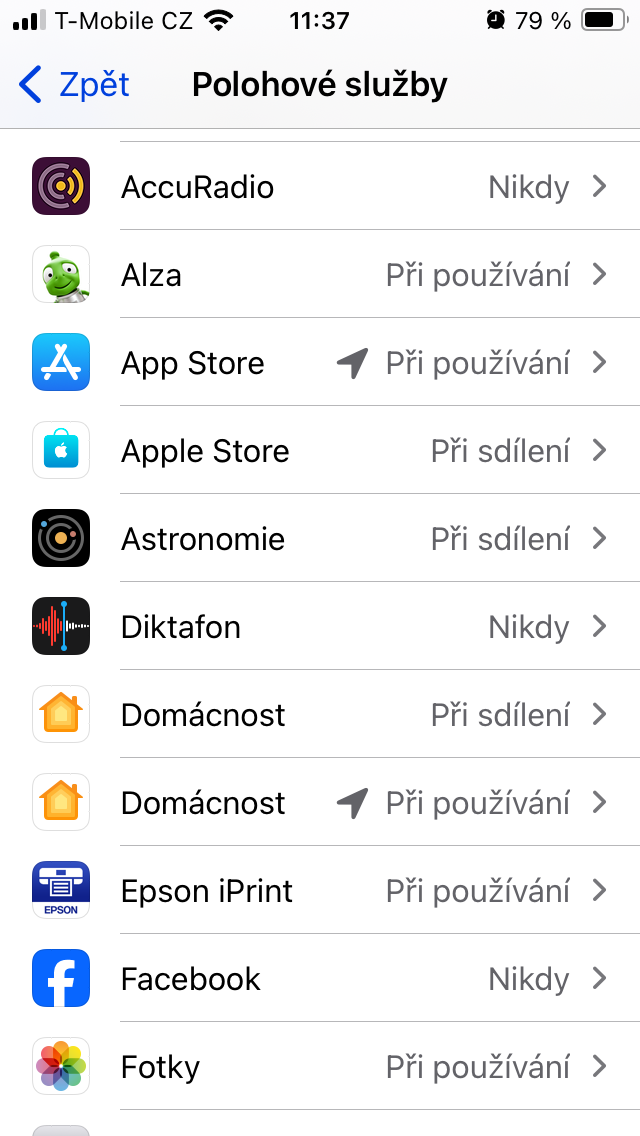Open Domácnost row set to Při používání
This screenshot has width=640, height=1136.
[x=320, y=803]
